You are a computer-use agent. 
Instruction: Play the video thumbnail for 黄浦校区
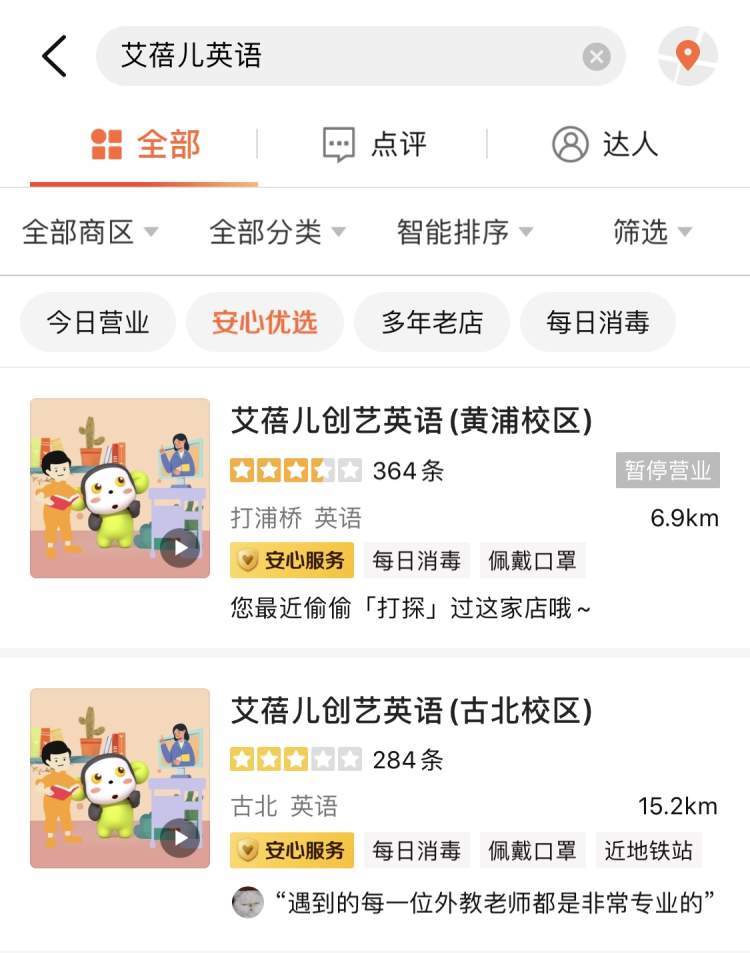180,547
